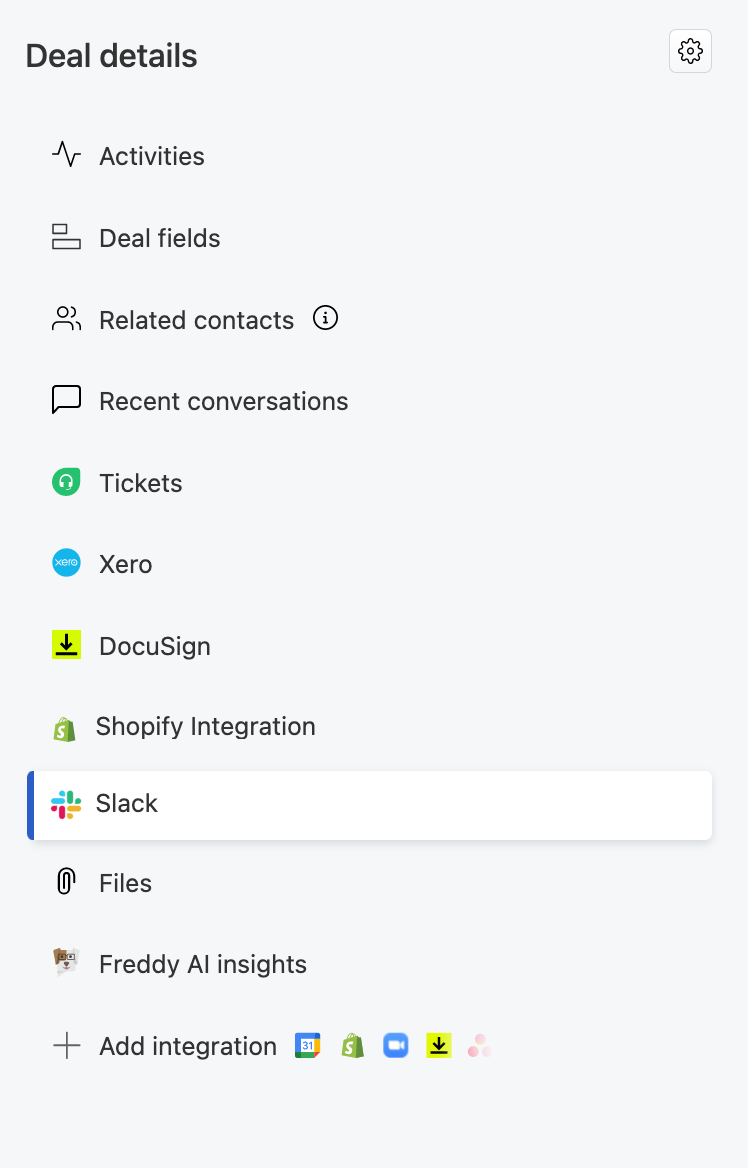The width and height of the screenshot is (748, 1168).
Task: Select Shopify Integration
Action: point(369,726)
